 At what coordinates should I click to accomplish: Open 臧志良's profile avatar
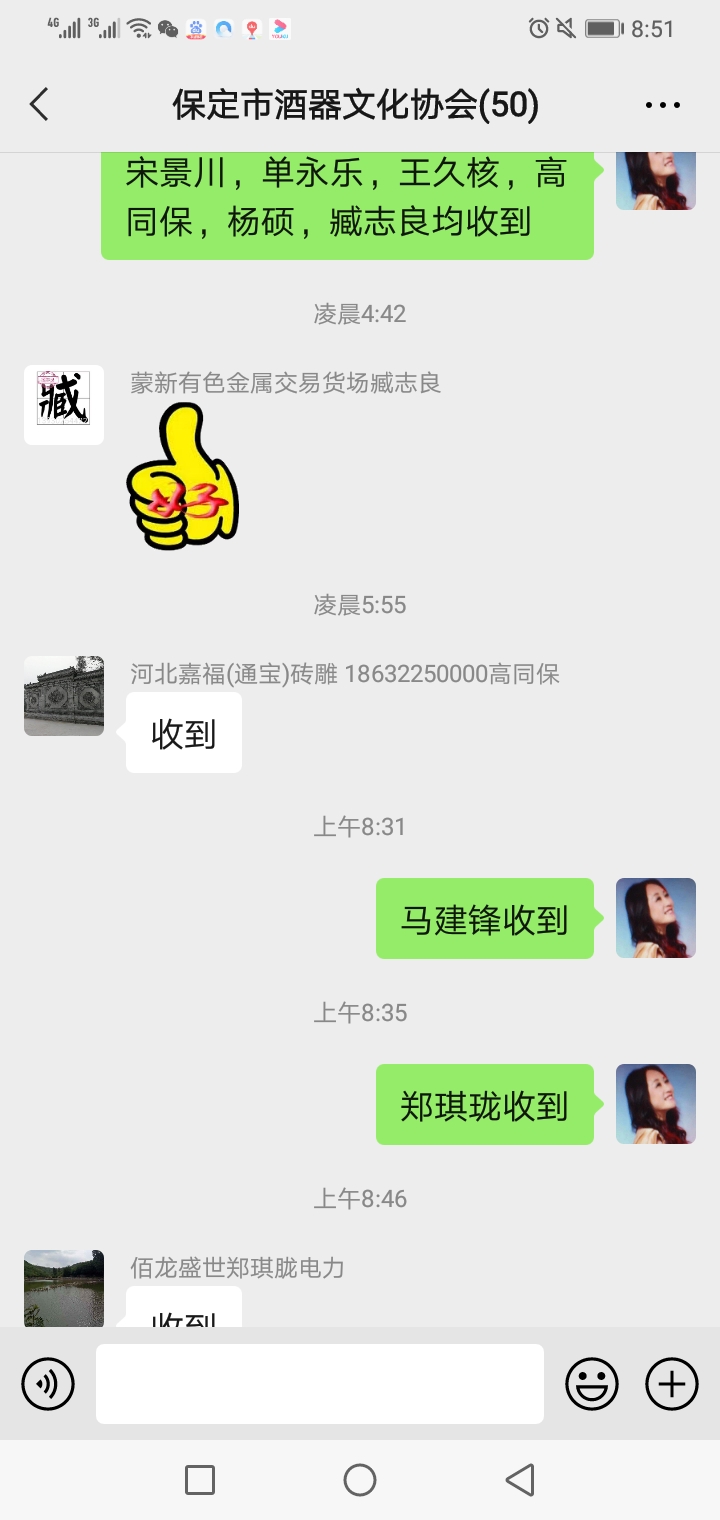64,405
